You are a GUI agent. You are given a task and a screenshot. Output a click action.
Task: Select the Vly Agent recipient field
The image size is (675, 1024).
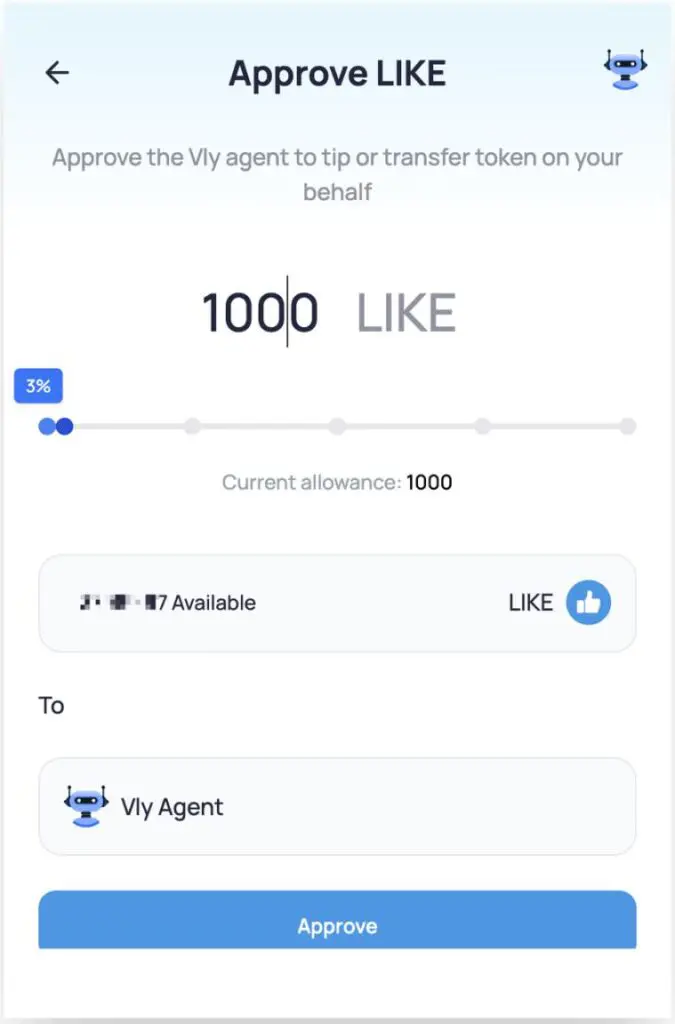pos(337,806)
